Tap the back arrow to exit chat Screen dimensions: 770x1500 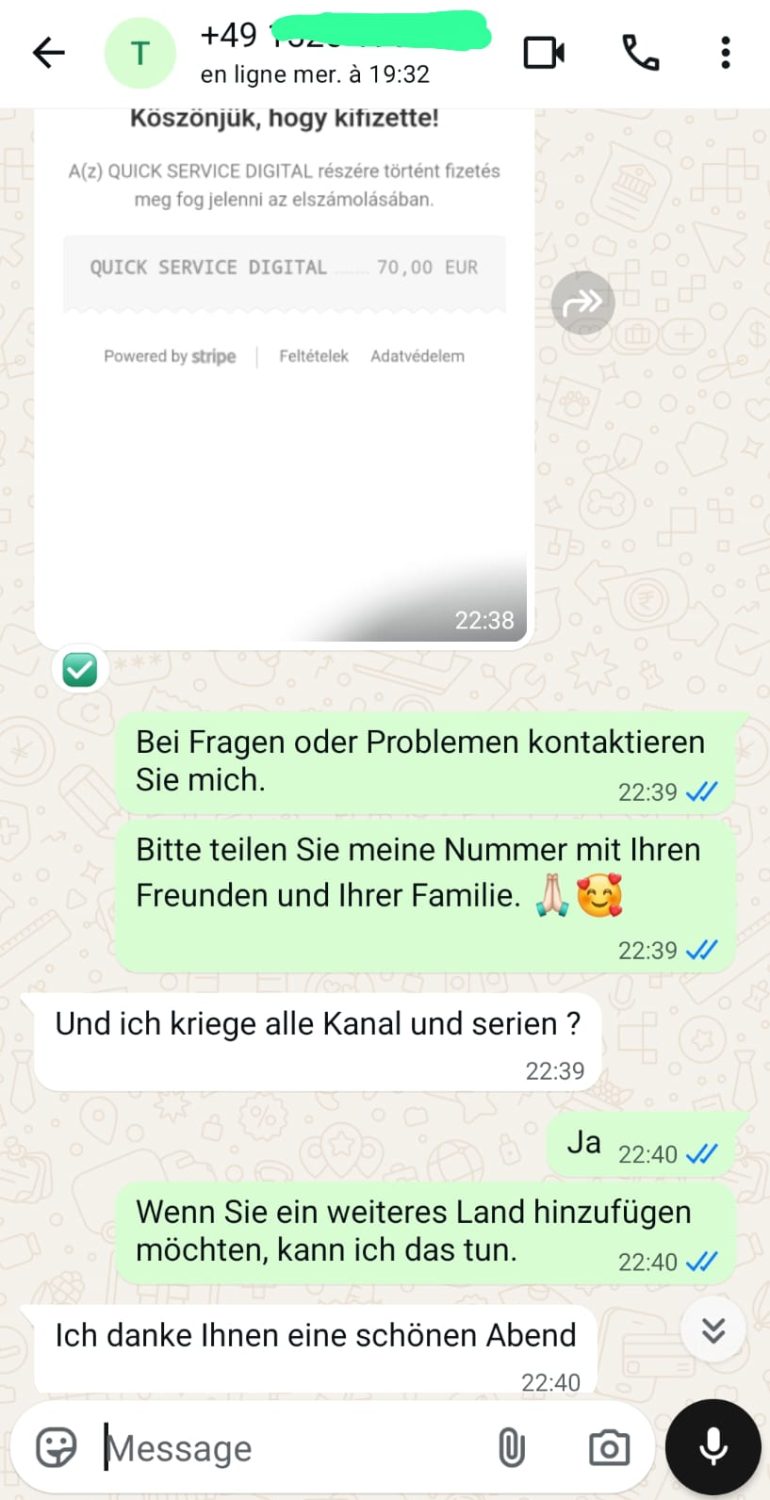[47, 55]
